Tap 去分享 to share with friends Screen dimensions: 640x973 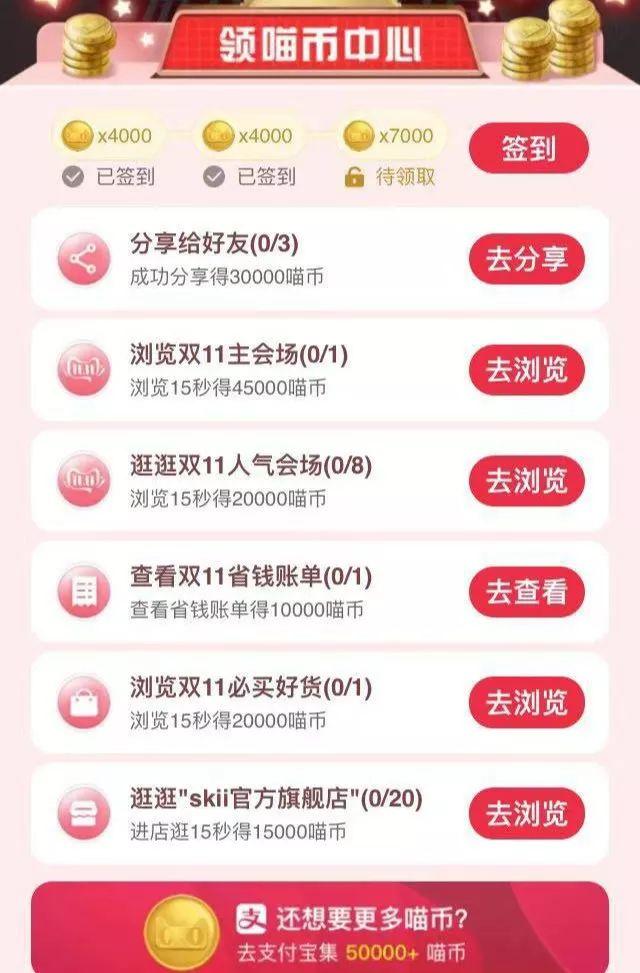point(526,260)
